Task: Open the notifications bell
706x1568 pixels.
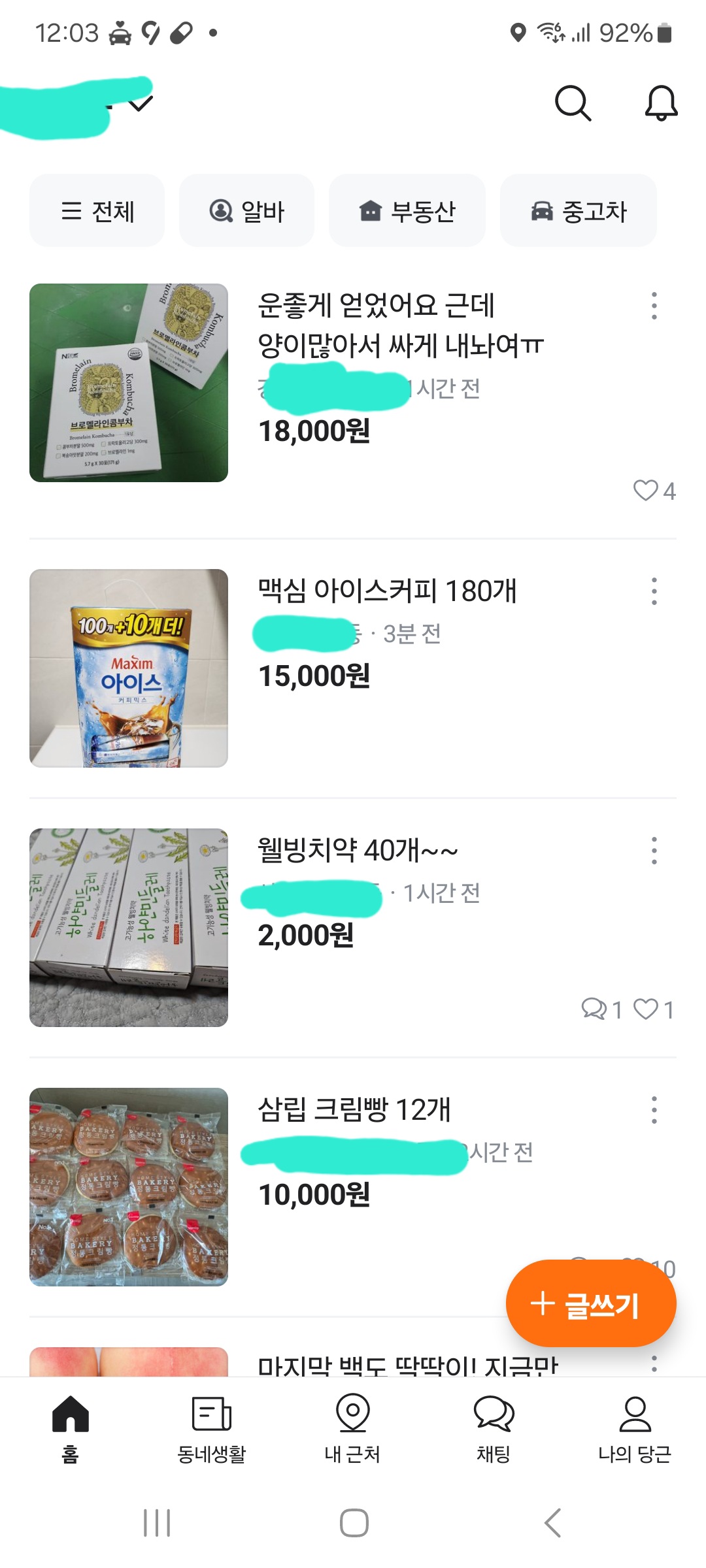Action: [x=661, y=103]
